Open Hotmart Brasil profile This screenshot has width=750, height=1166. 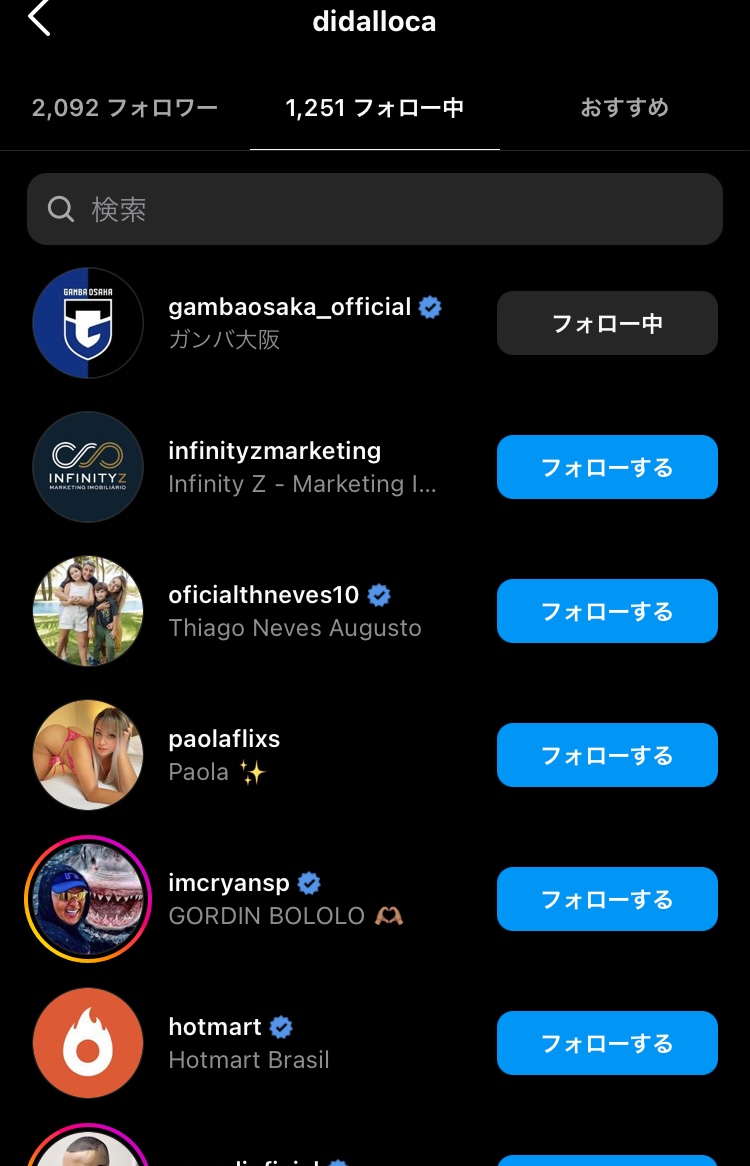(248, 1059)
